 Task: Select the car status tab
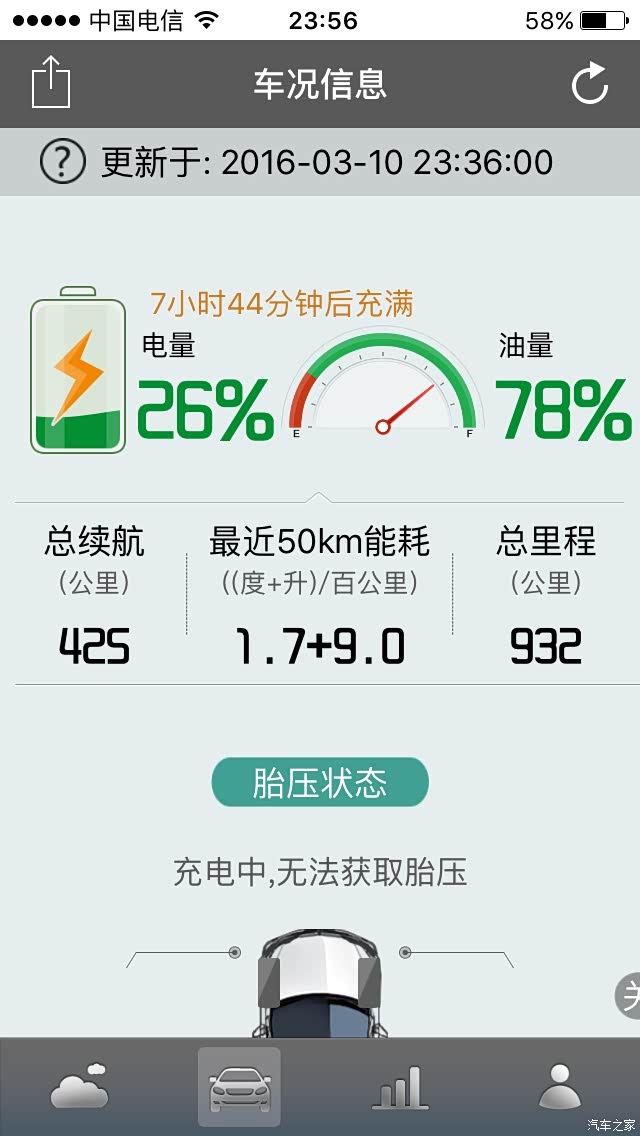point(239,1088)
